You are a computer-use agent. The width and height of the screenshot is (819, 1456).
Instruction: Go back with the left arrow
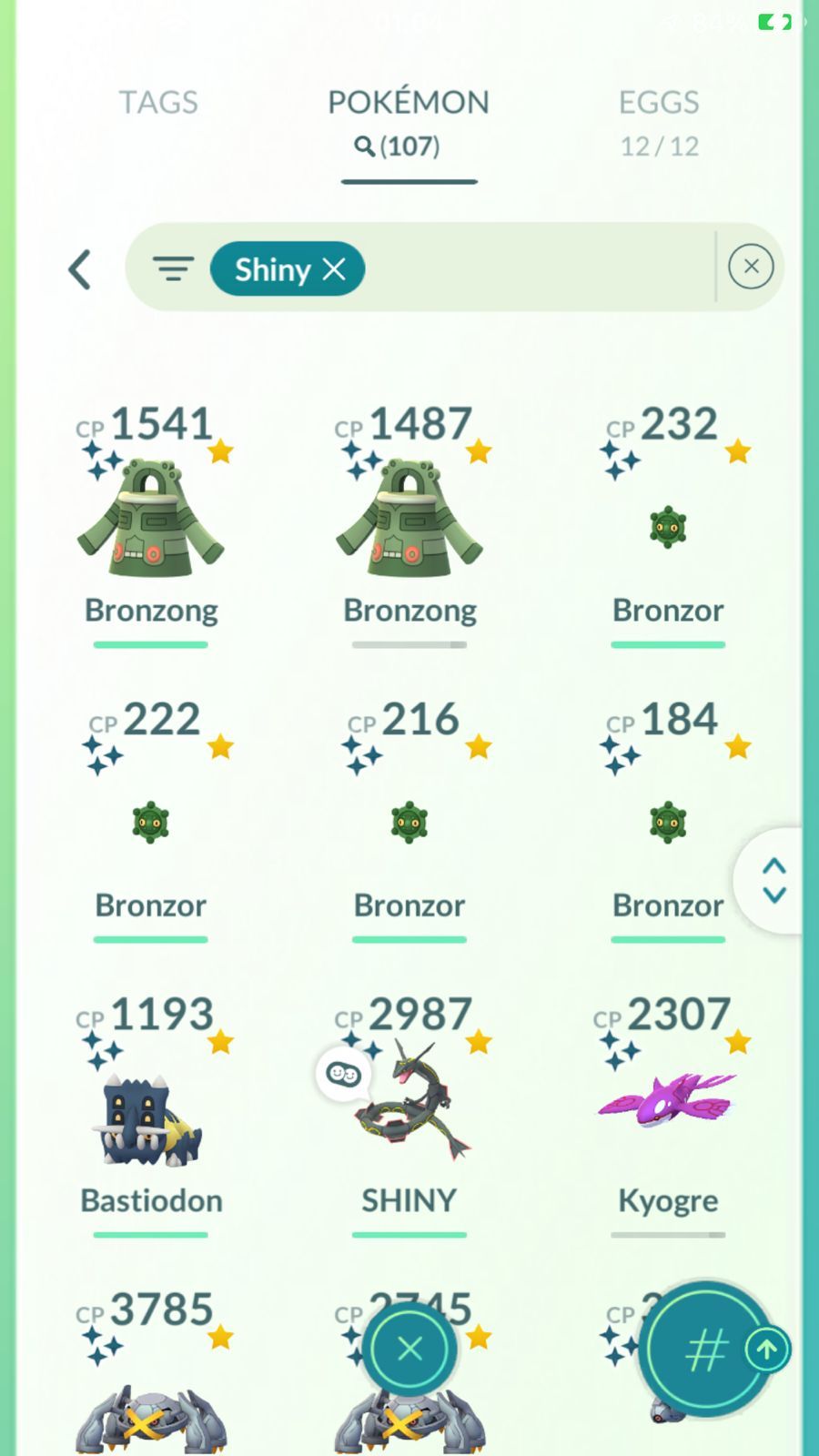pyautogui.click(x=80, y=269)
